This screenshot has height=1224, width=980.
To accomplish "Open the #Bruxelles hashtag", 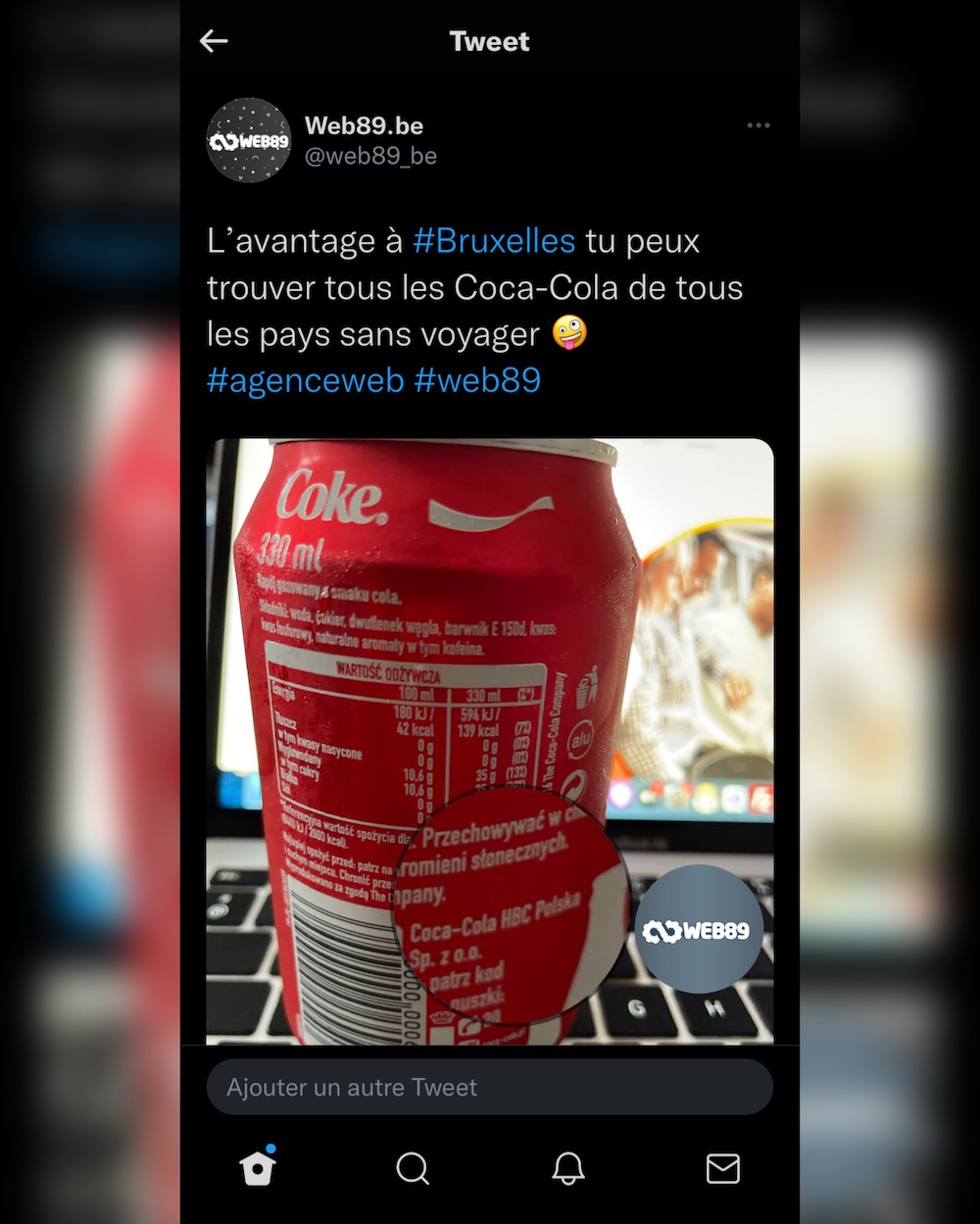I will 494,241.
